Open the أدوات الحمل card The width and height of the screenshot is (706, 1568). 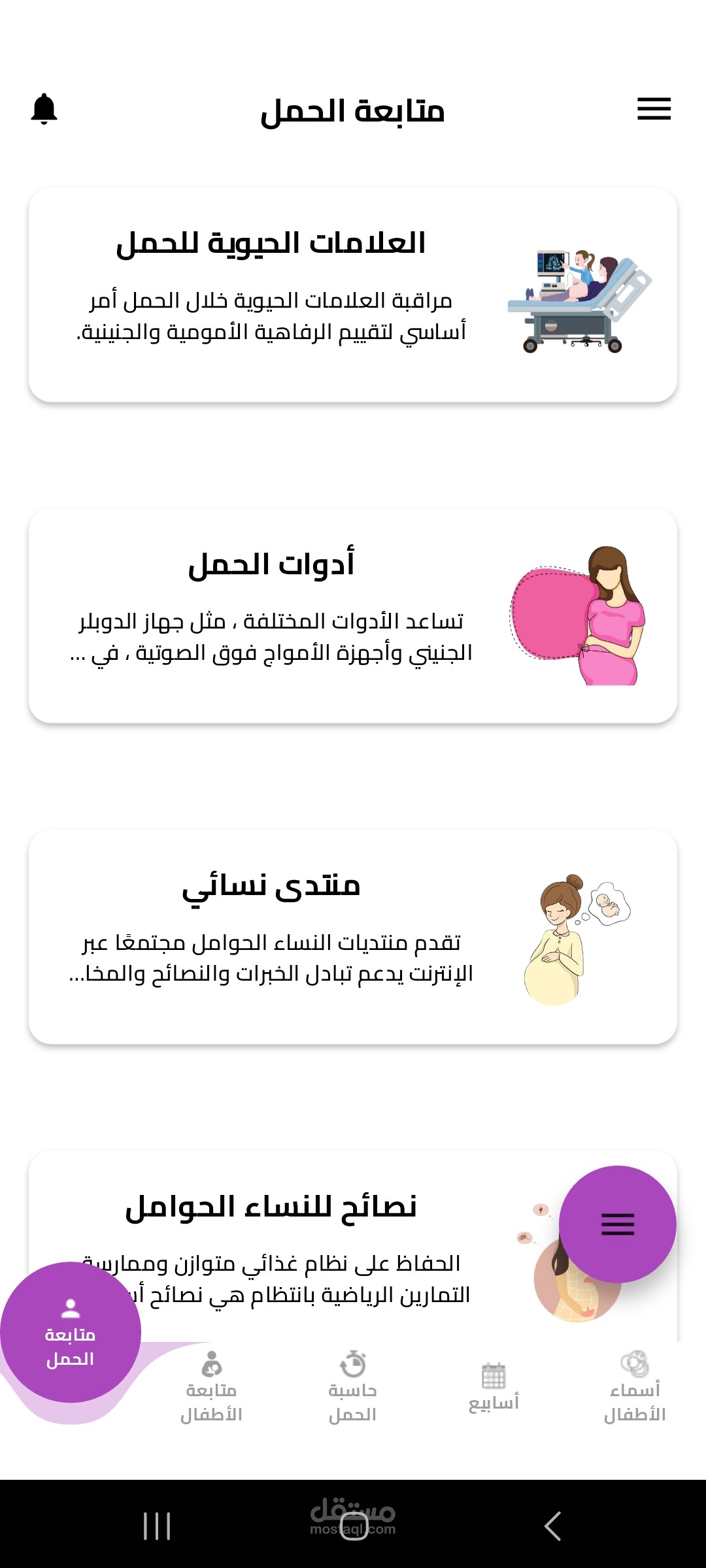pos(353,615)
